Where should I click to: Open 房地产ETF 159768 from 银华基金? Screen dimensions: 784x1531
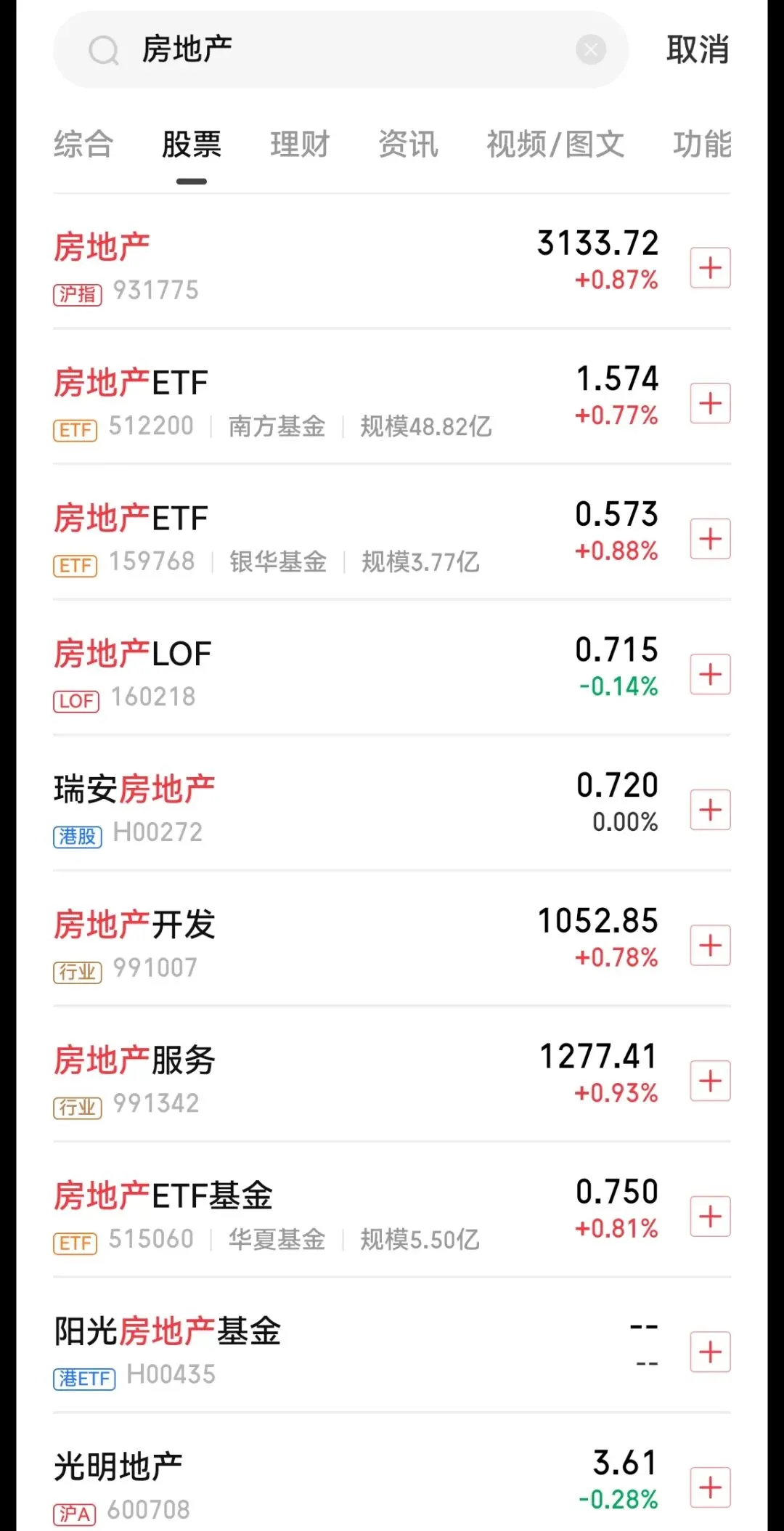[x=290, y=537]
